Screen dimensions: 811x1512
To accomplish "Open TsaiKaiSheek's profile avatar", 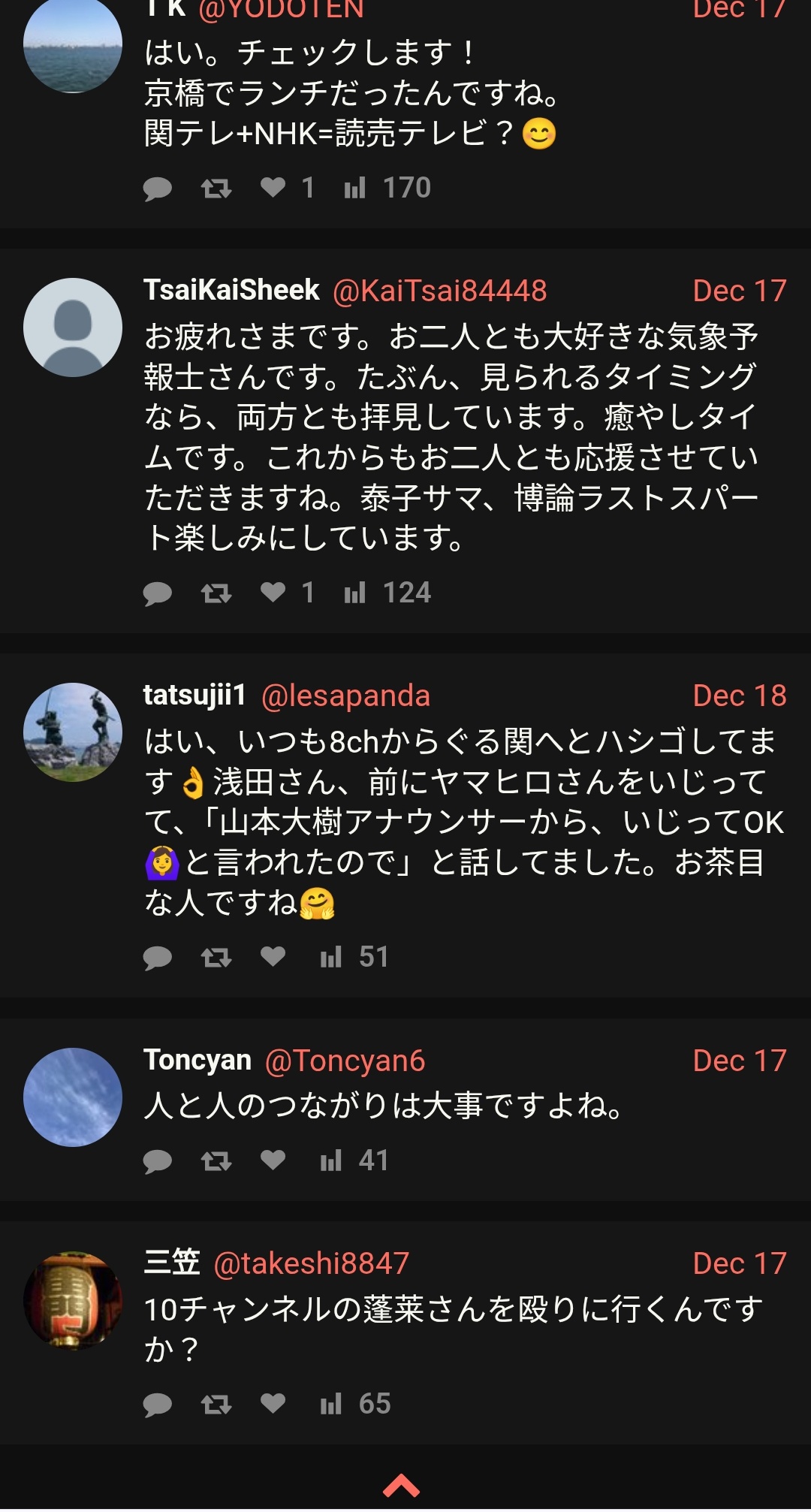I will pos(73,327).
